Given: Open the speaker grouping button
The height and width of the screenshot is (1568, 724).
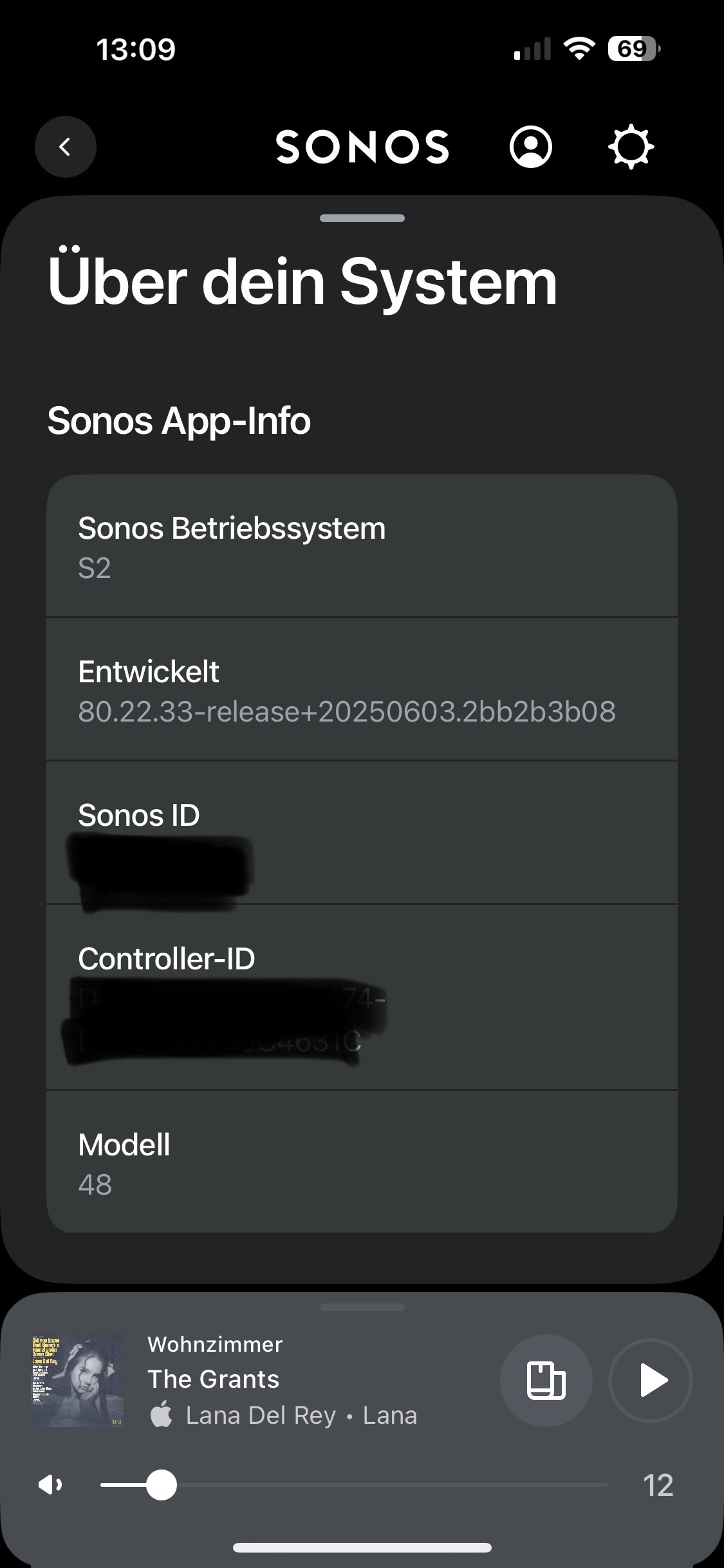Looking at the screenshot, I should (546, 1381).
